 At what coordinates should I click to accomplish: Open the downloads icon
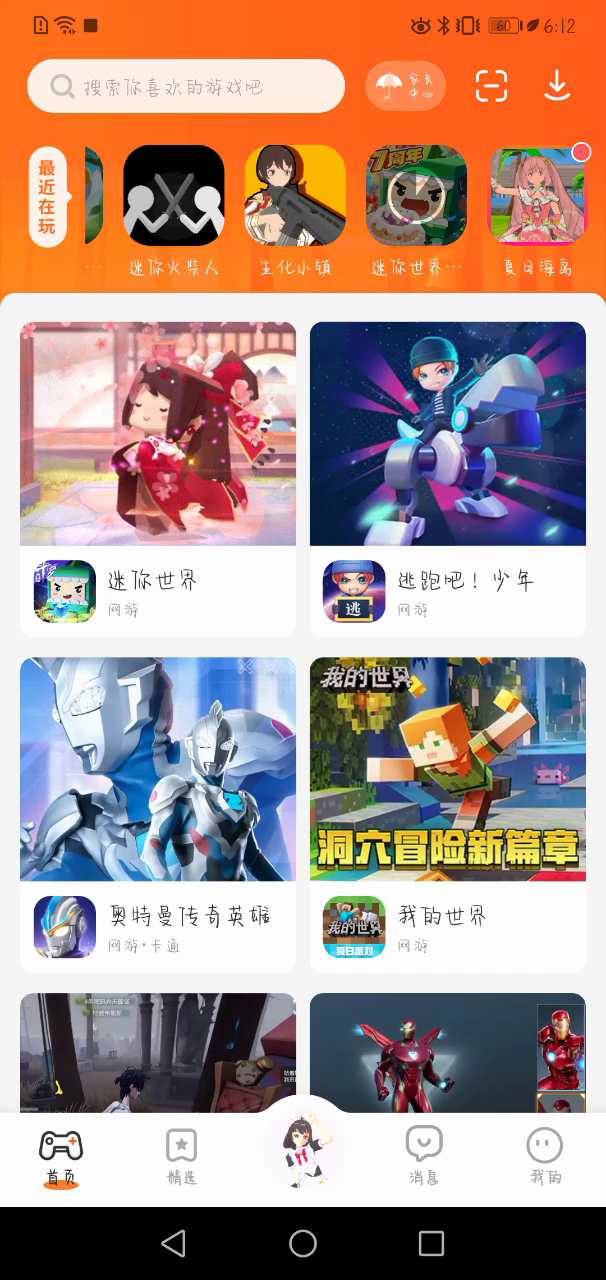tap(557, 87)
